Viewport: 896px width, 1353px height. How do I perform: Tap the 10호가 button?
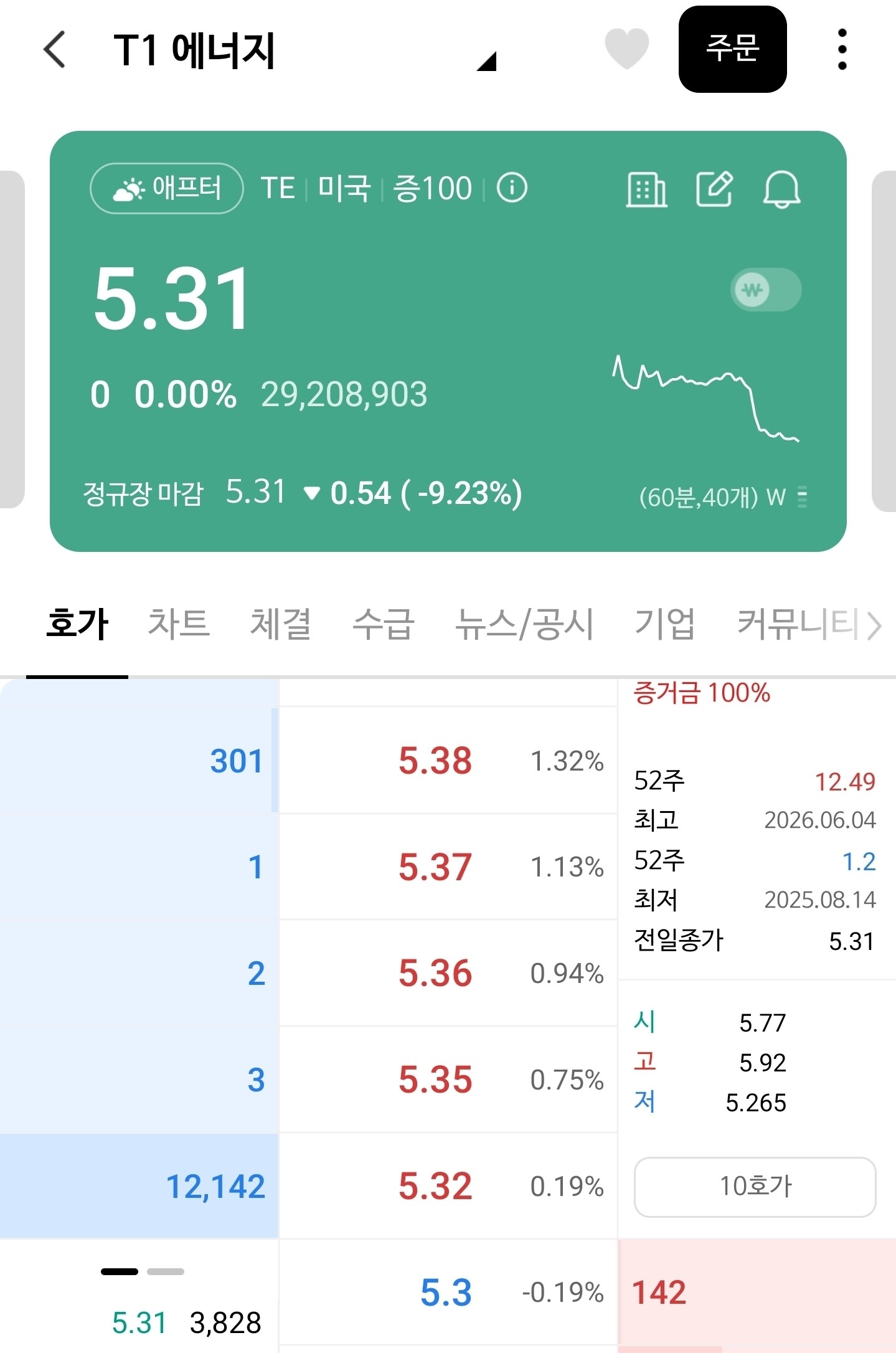point(755,1187)
